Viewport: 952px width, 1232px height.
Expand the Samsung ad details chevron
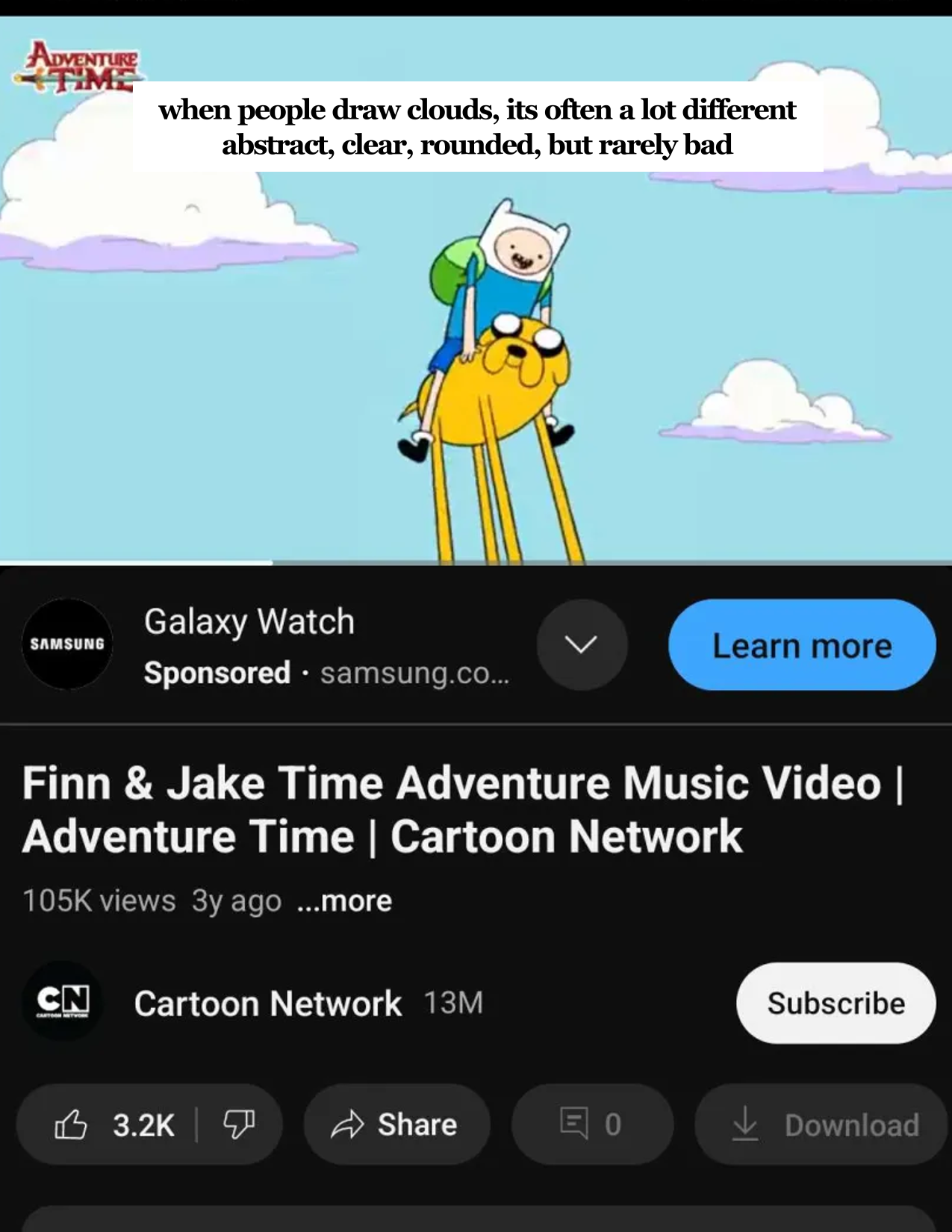pyautogui.click(x=582, y=645)
